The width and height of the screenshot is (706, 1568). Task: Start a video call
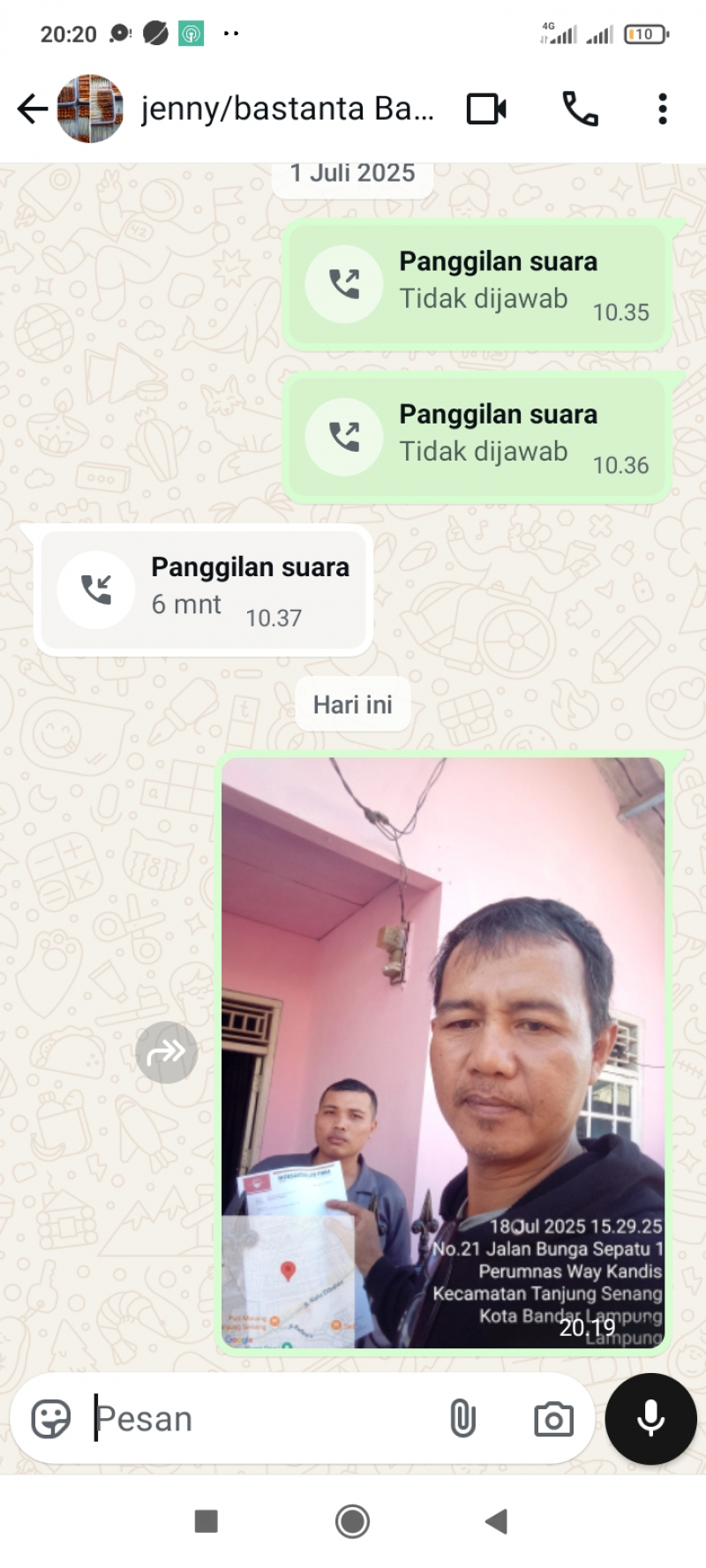[x=486, y=109]
